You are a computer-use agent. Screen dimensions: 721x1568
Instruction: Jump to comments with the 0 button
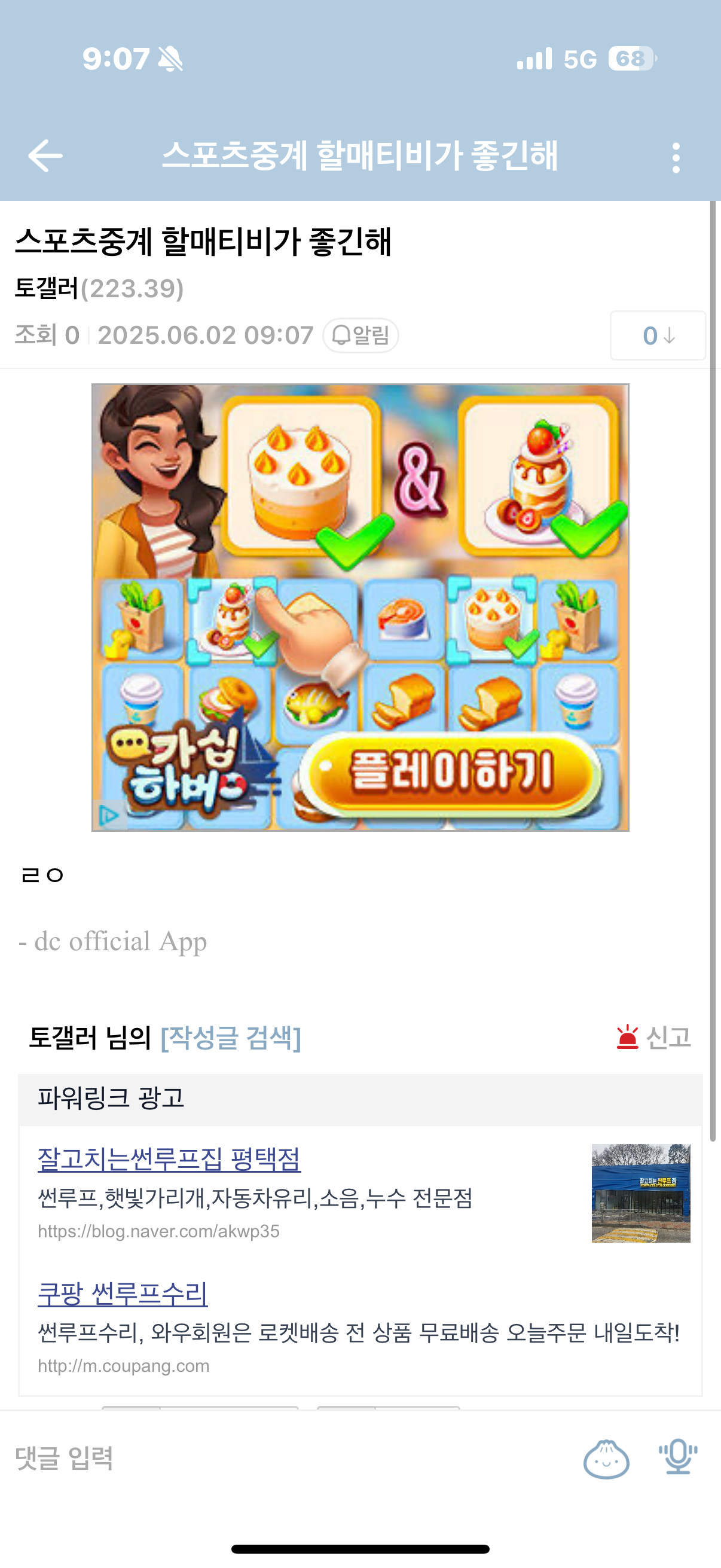[x=657, y=335]
